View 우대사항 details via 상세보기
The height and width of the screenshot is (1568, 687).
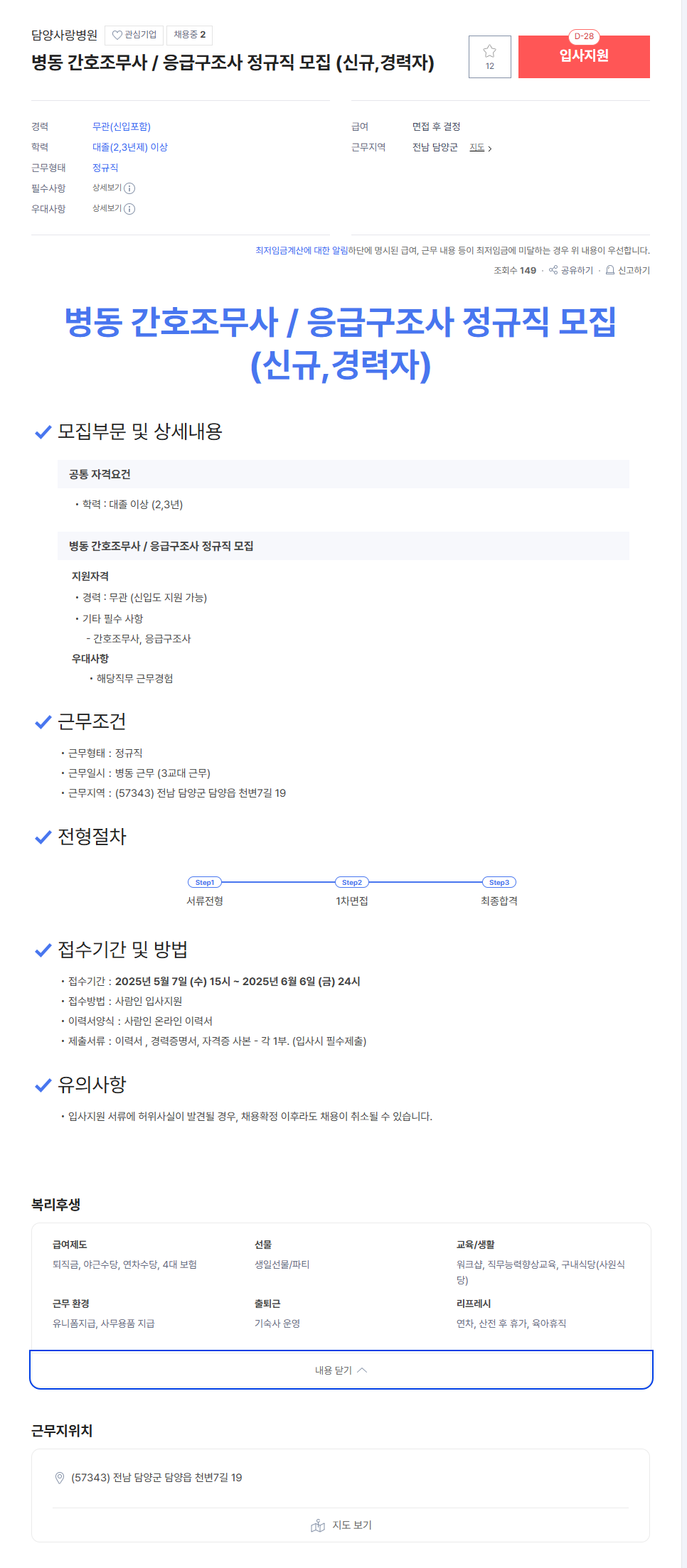point(113,209)
